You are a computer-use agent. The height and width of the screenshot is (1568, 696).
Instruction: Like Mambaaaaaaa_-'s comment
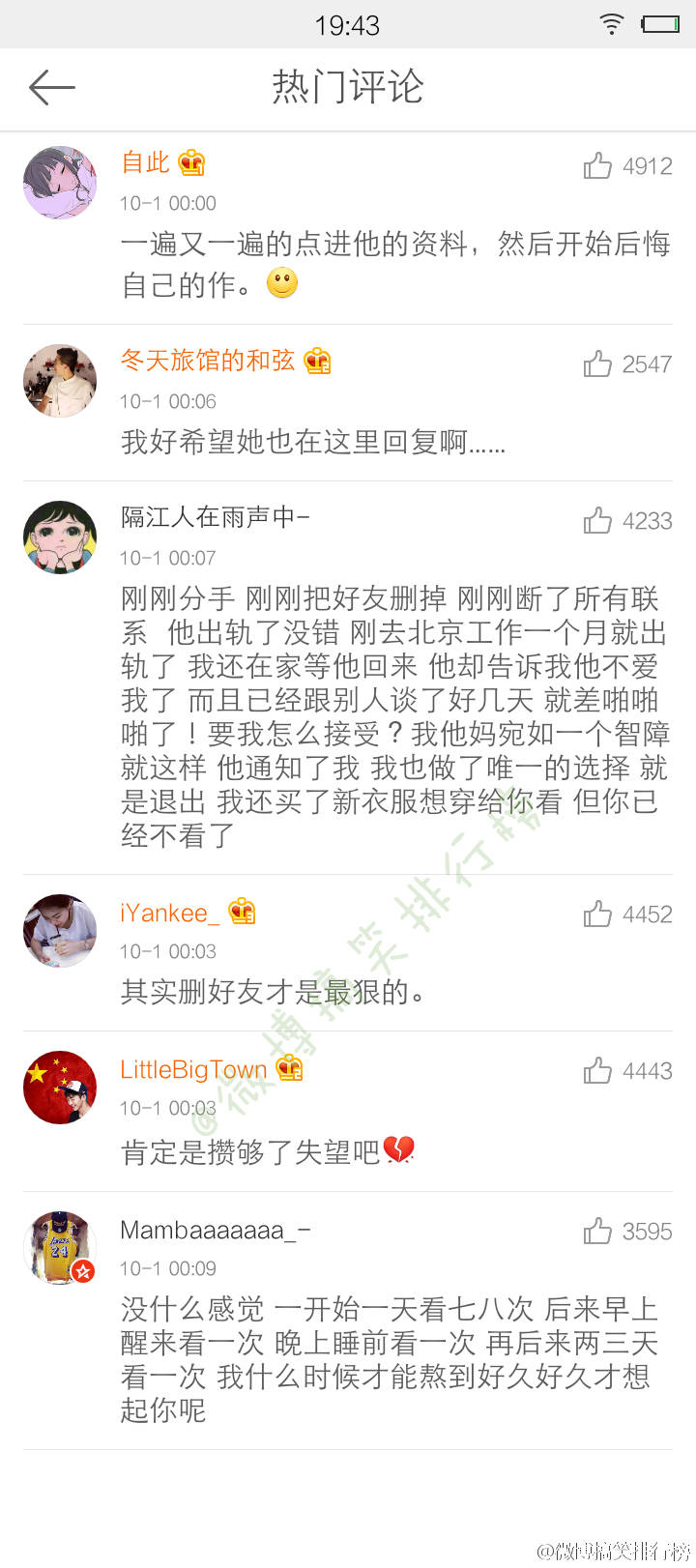[x=598, y=1232]
